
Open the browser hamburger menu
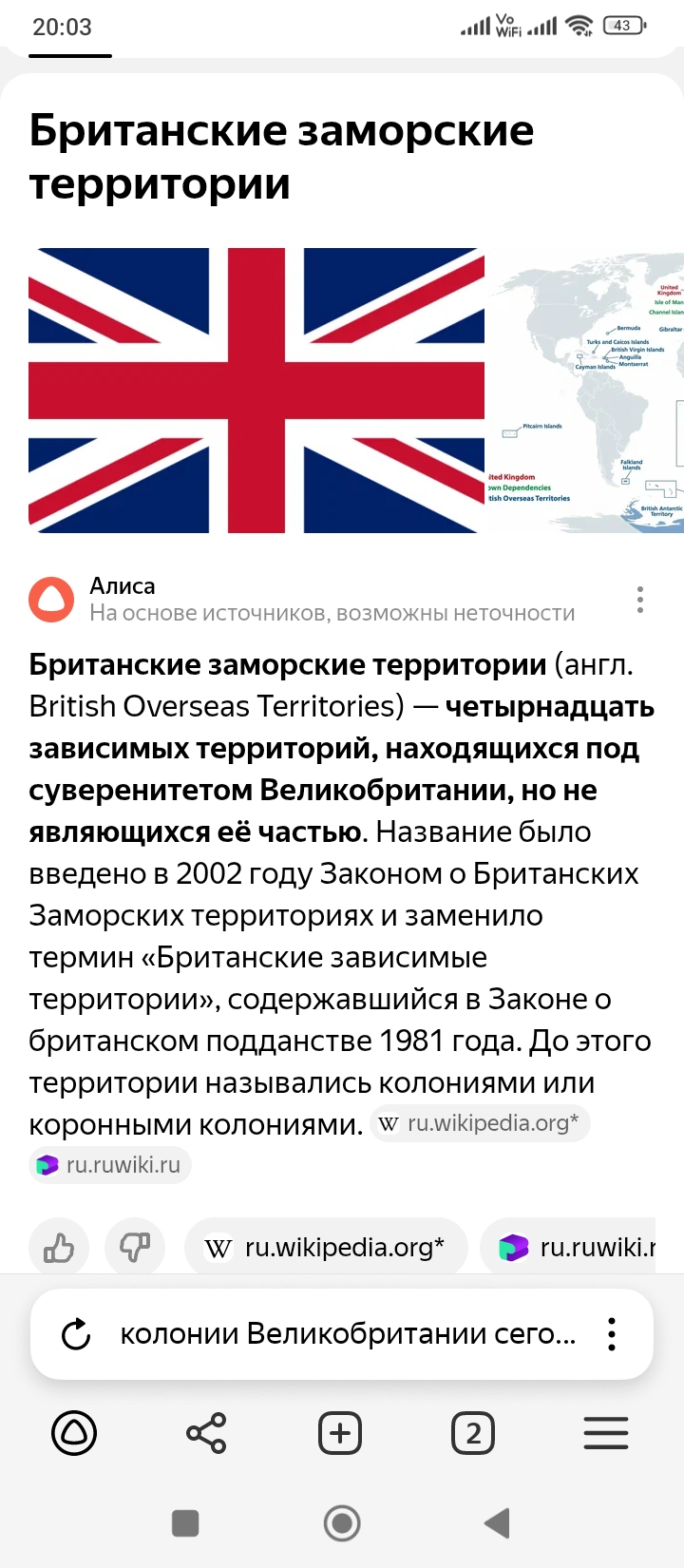pos(606,1433)
